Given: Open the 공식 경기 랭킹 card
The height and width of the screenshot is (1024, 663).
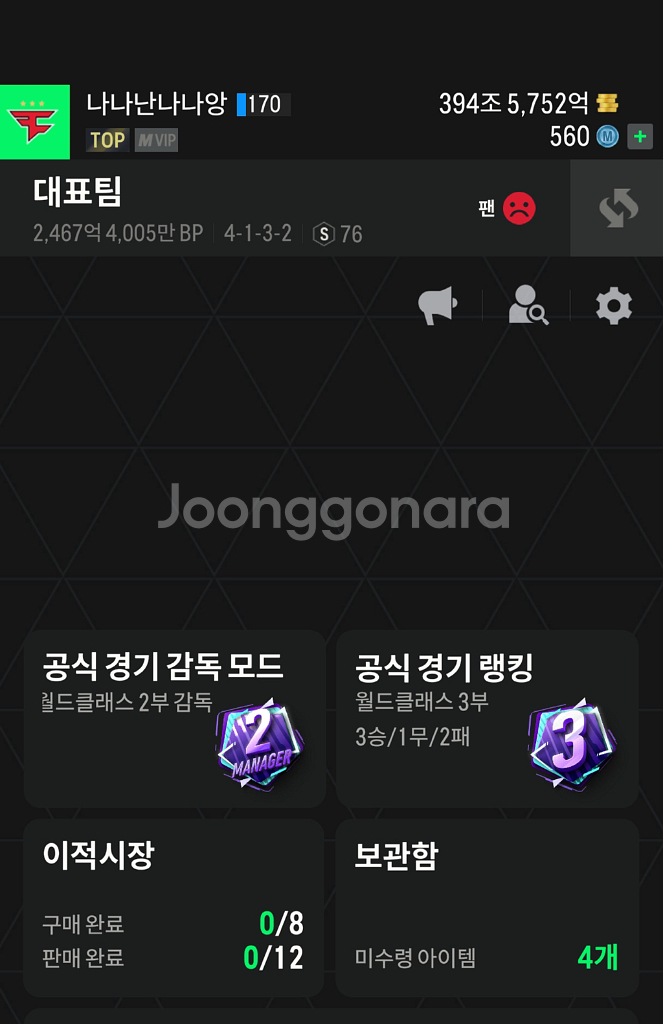Looking at the screenshot, I should coord(487,718).
